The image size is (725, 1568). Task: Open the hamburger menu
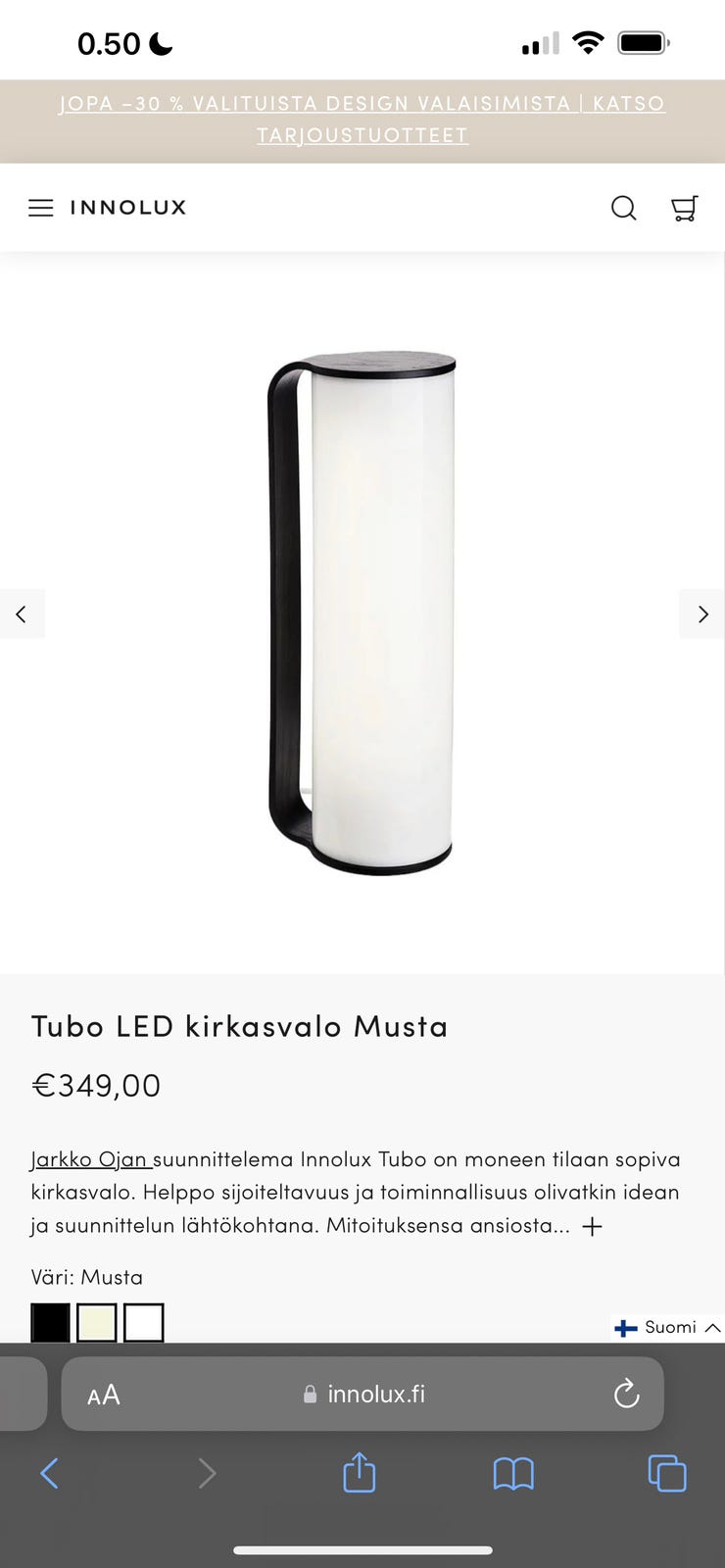(41, 208)
